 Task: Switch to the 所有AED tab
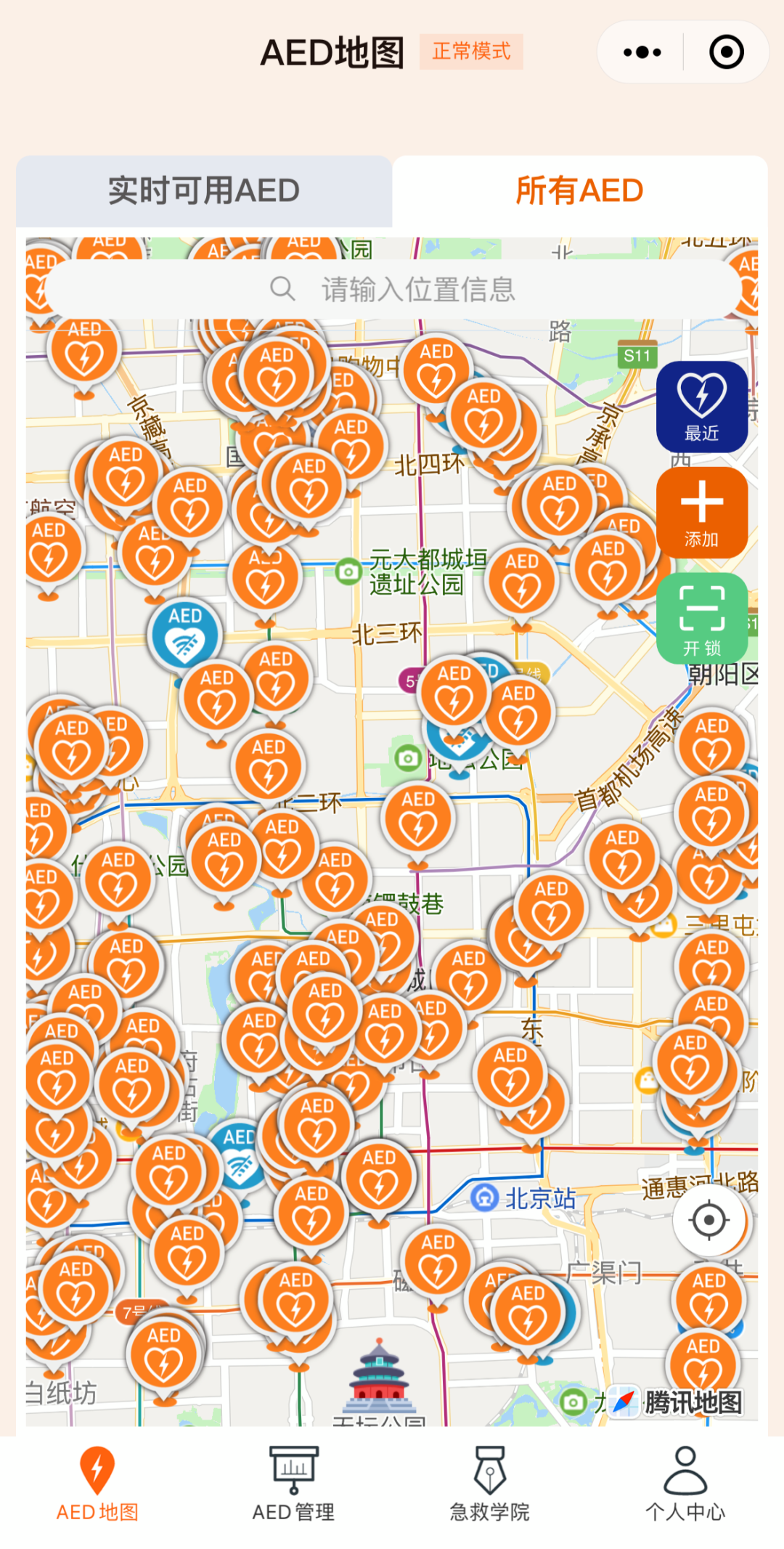pyautogui.click(x=581, y=189)
